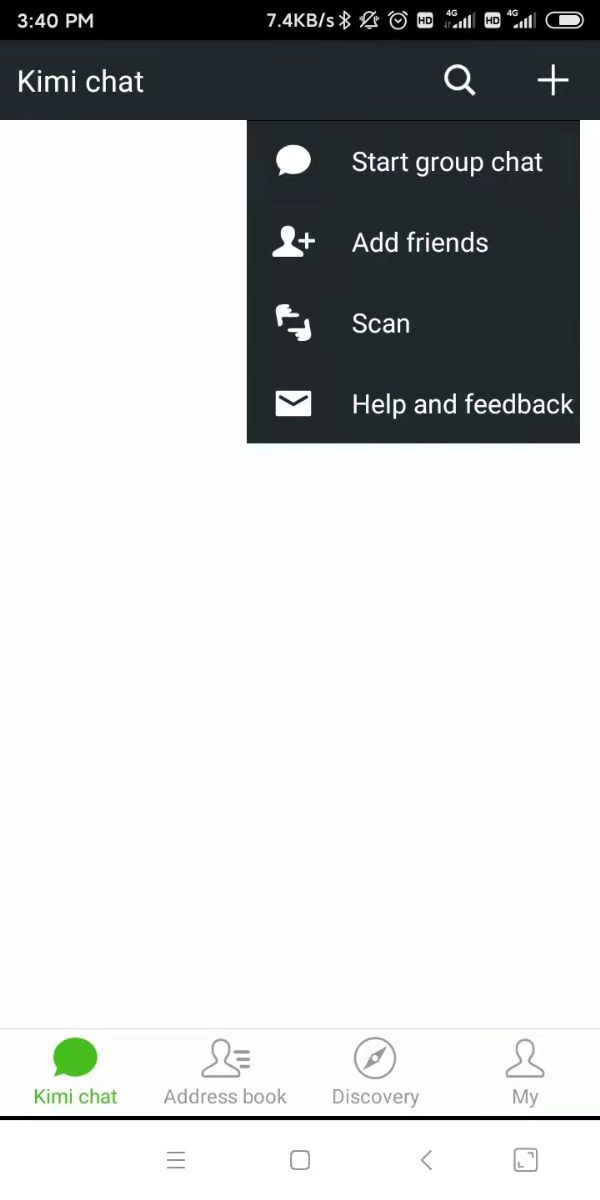Open the My tab
600x1200 pixels.
pyautogui.click(x=525, y=1072)
